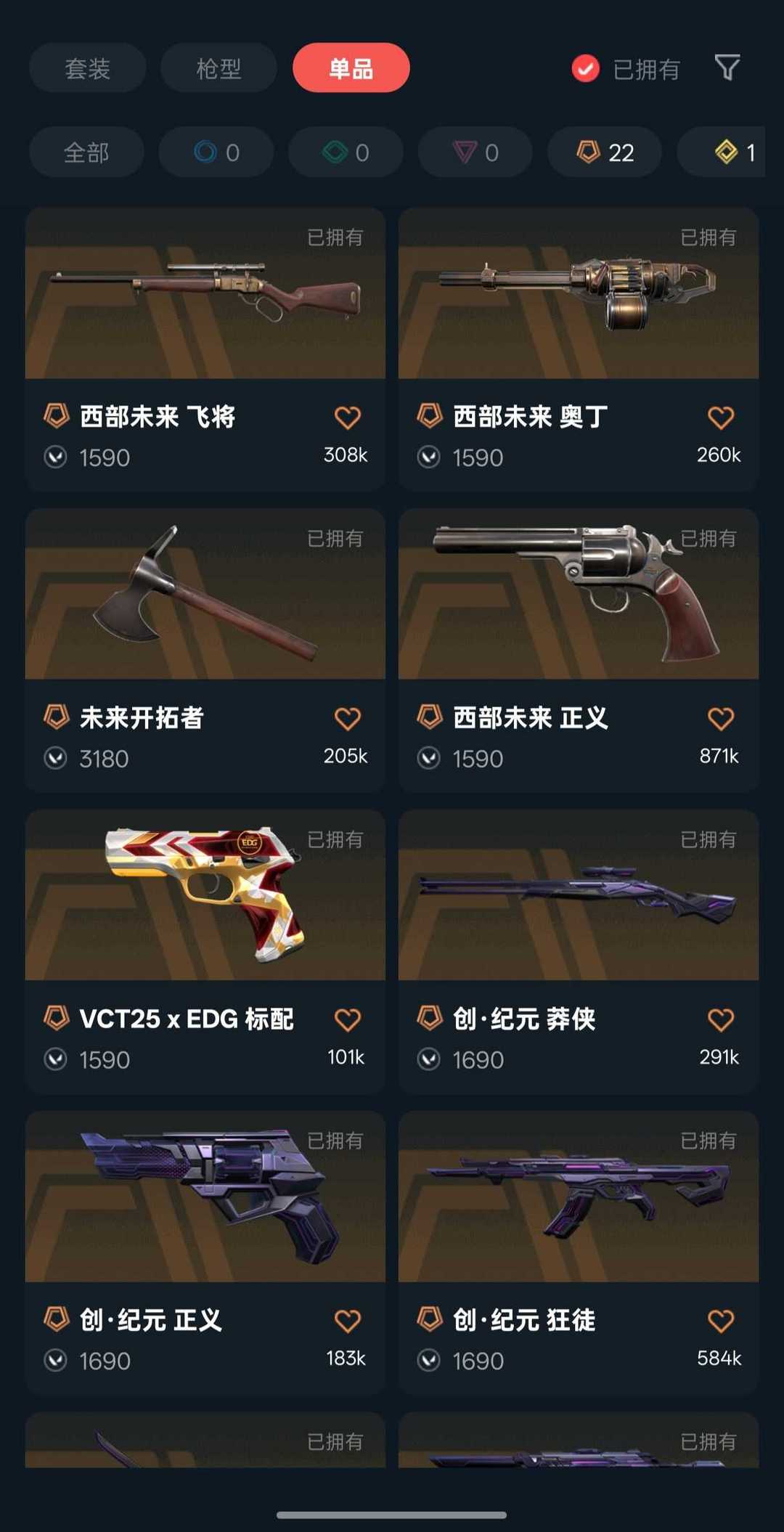
Task: Like the 西部未来 奥丁 skin
Action: pos(720,417)
